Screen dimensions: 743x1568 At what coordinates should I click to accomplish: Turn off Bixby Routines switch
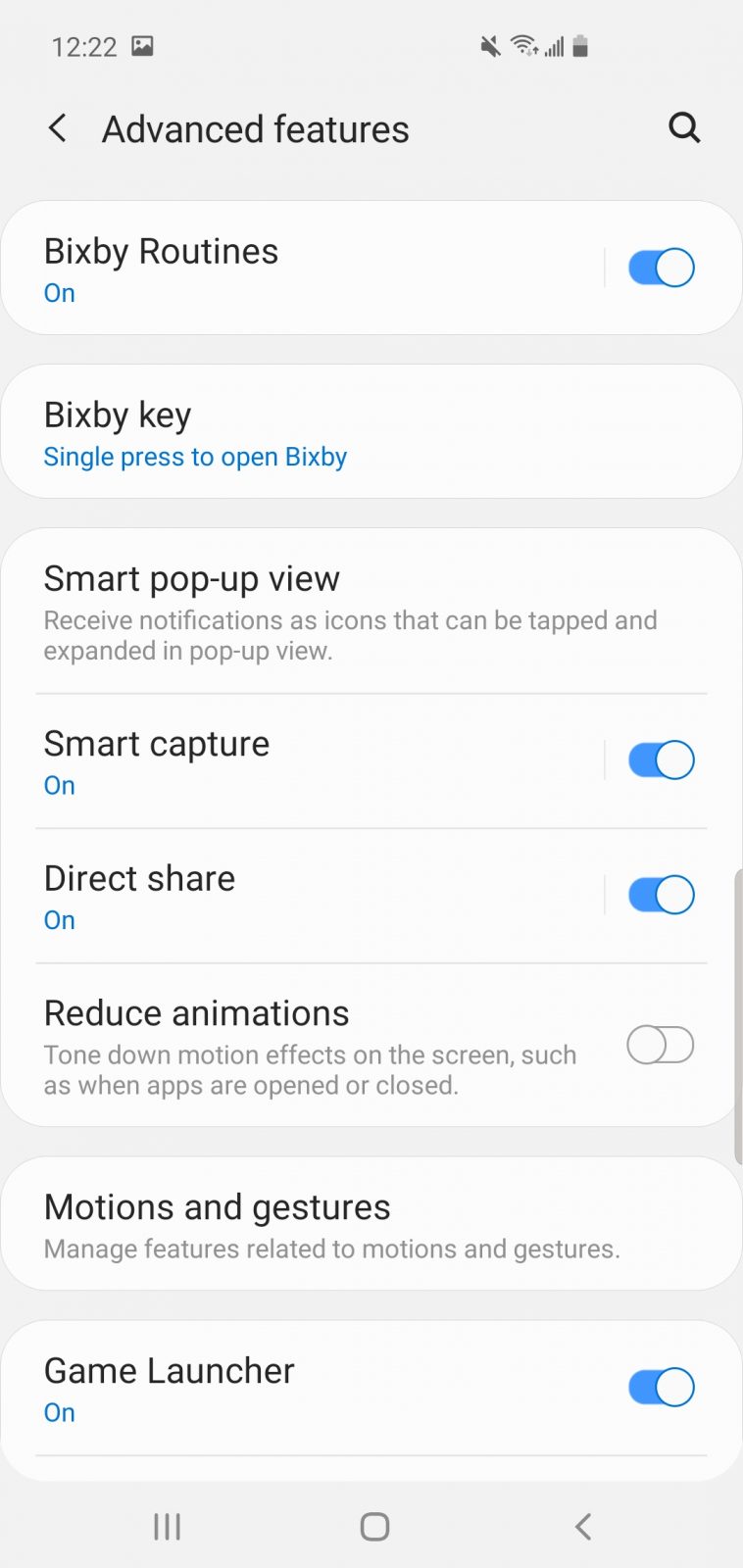tap(661, 268)
